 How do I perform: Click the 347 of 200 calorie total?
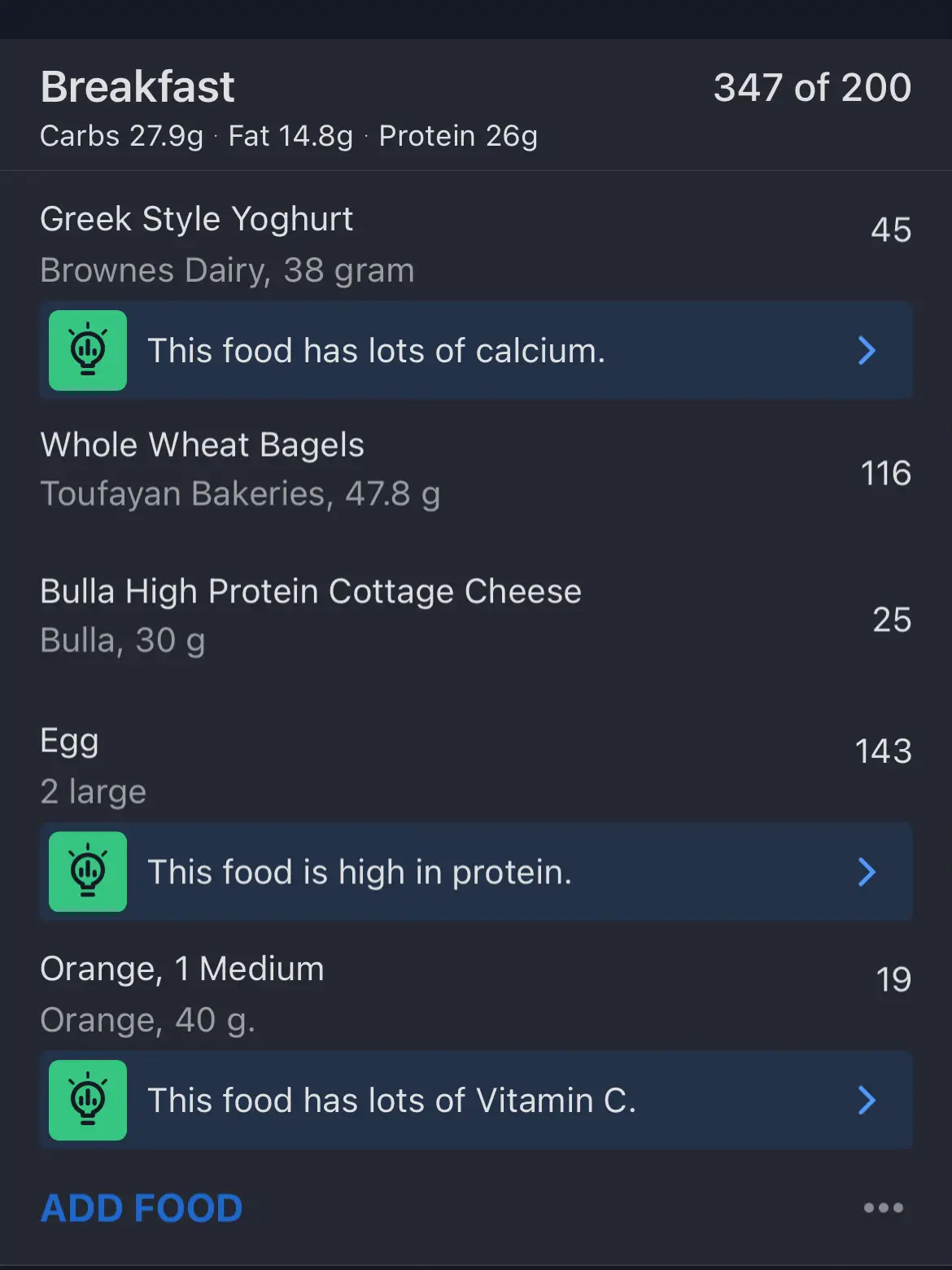click(812, 87)
